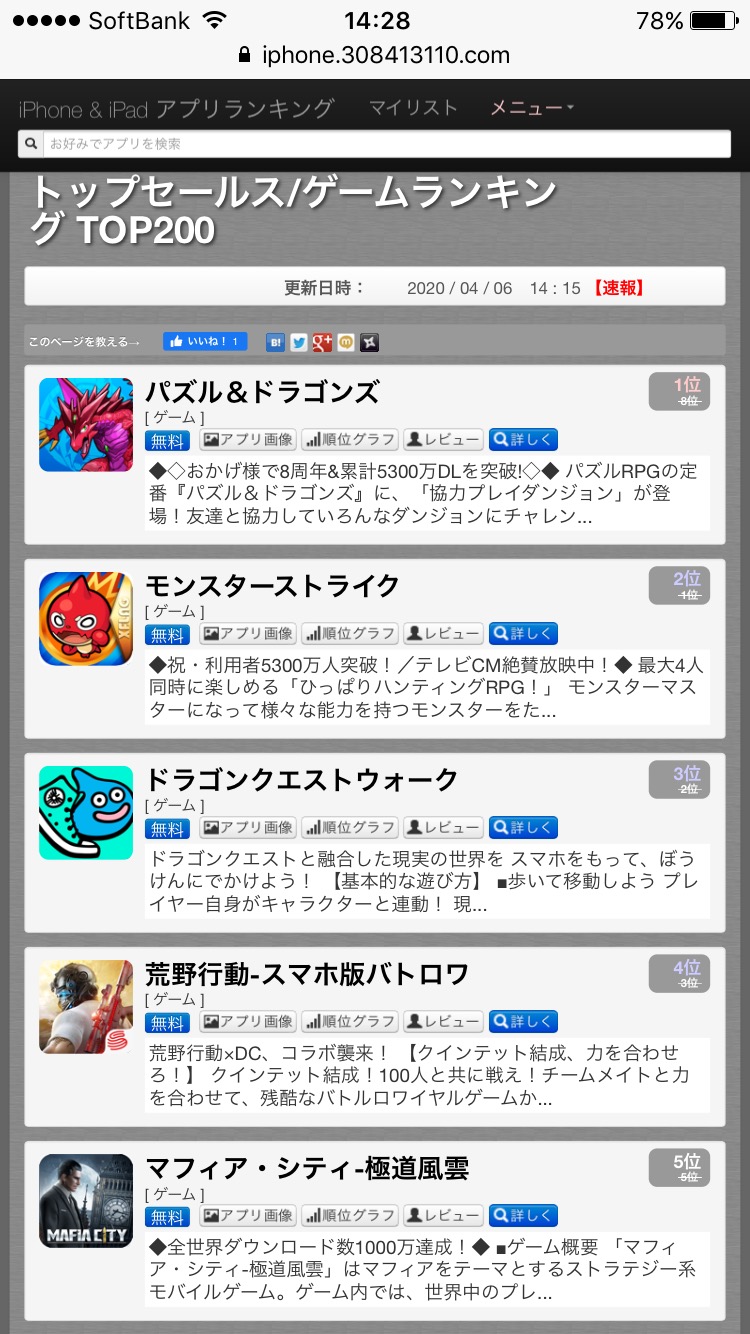
Task: Open the マイリスト link
Action: point(412,108)
